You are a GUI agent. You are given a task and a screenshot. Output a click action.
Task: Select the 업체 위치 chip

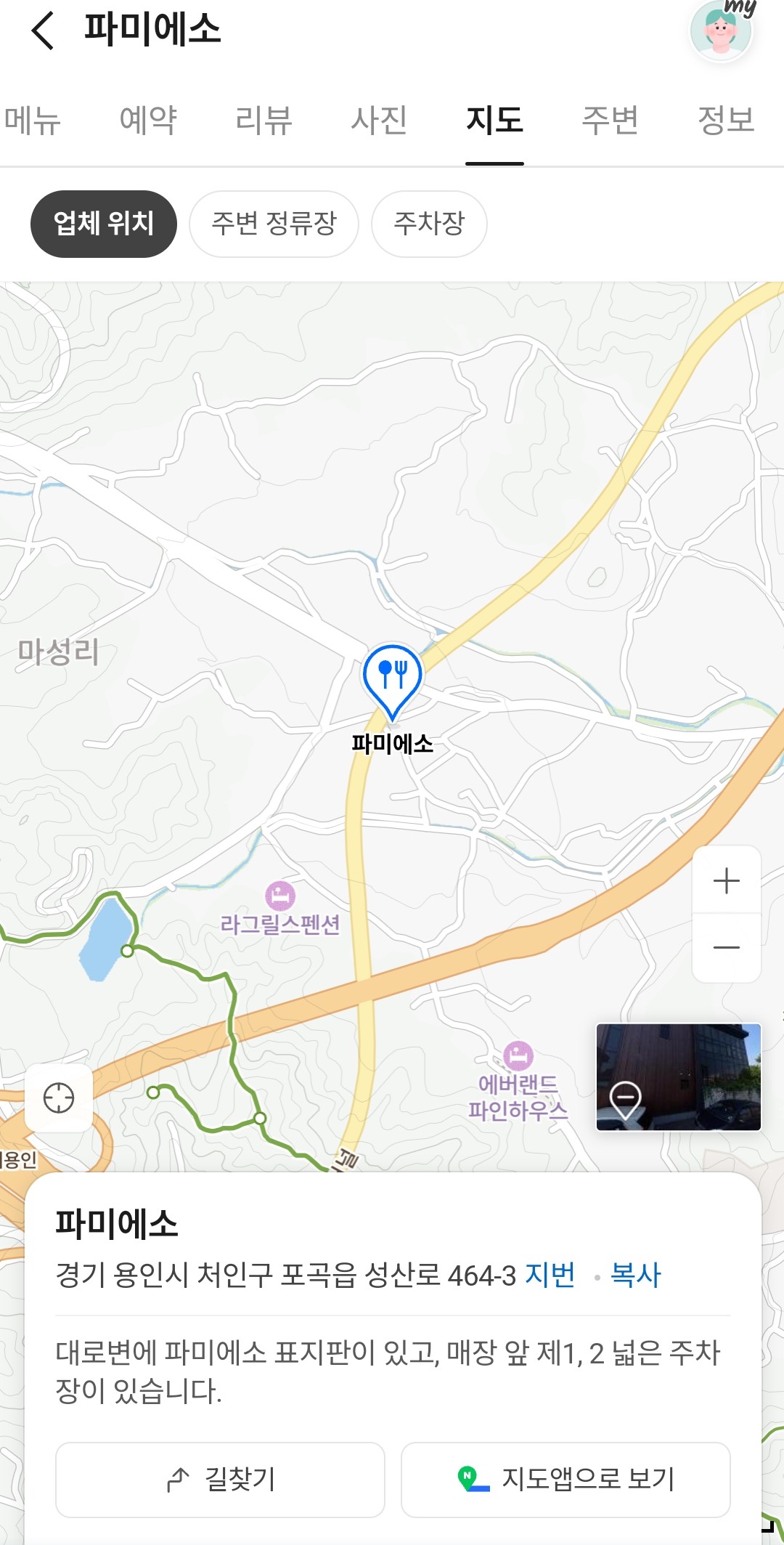(x=104, y=224)
